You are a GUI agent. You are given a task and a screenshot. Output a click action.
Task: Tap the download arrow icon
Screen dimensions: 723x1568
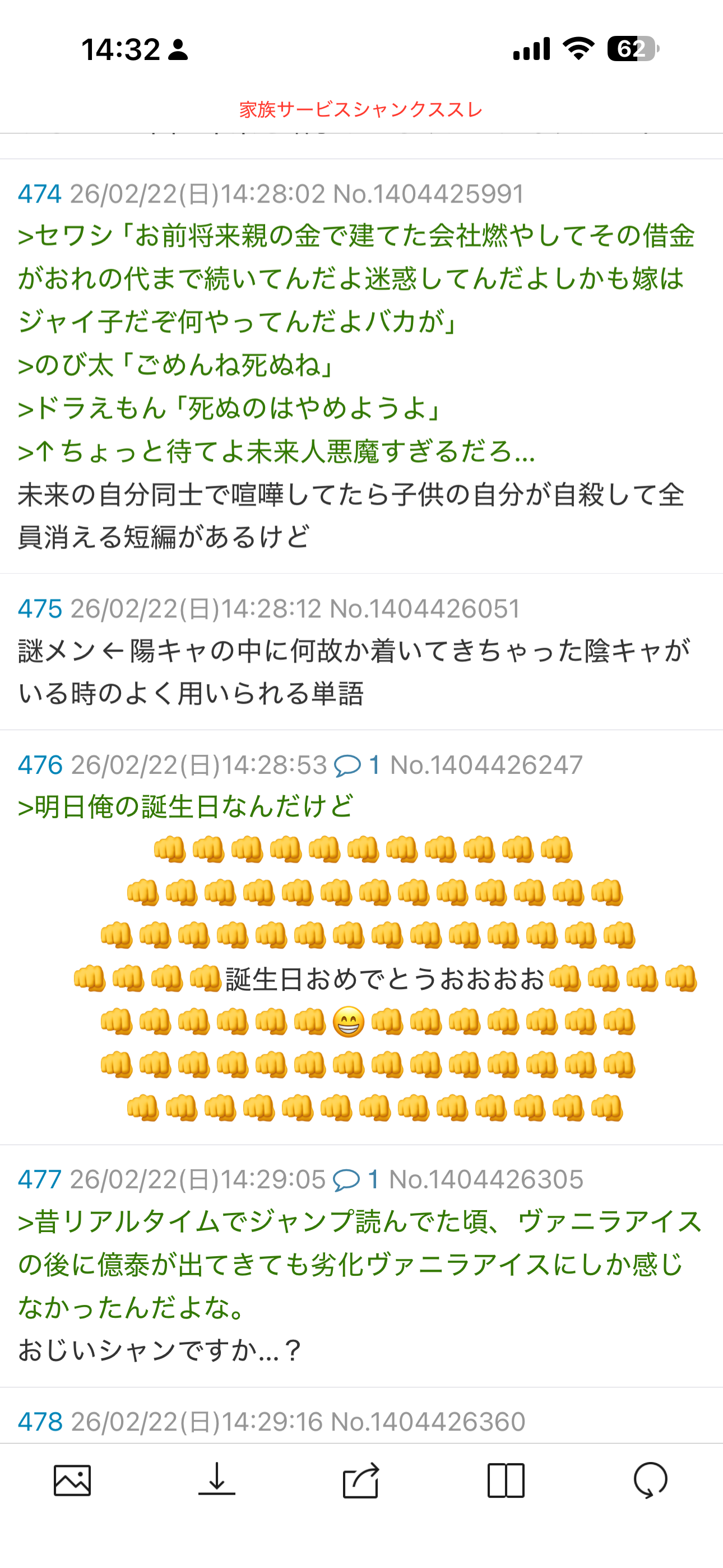pyautogui.click(x=217, y=1480)
